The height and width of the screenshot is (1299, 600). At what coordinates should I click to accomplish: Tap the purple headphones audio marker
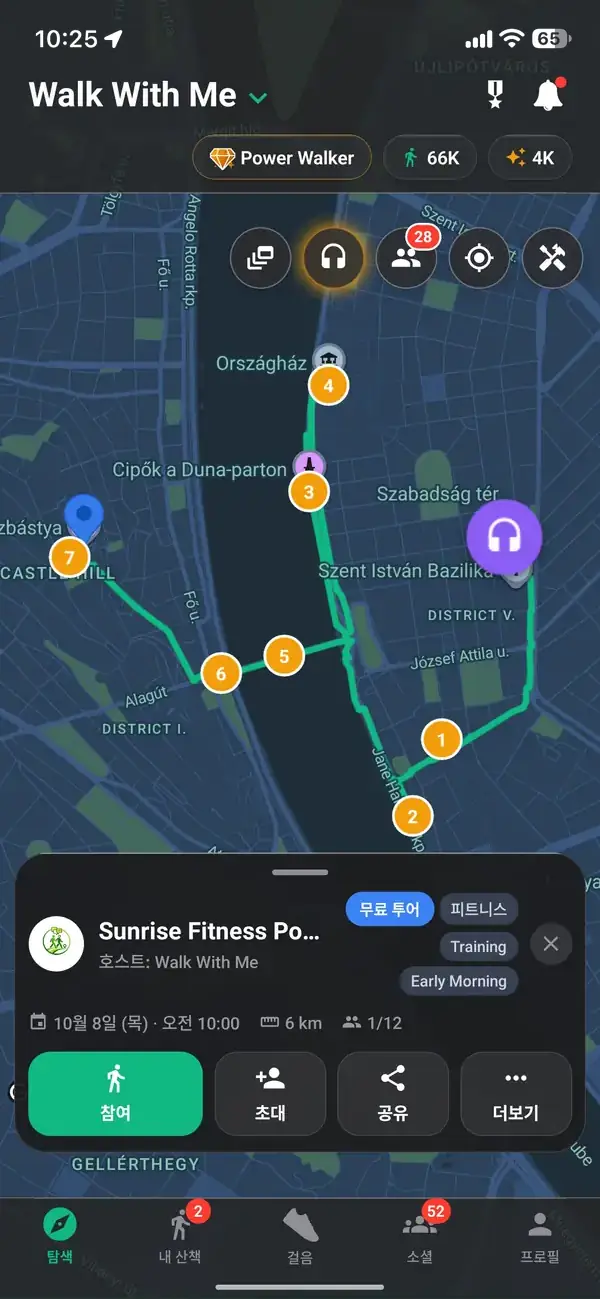(x=504, y=537)
